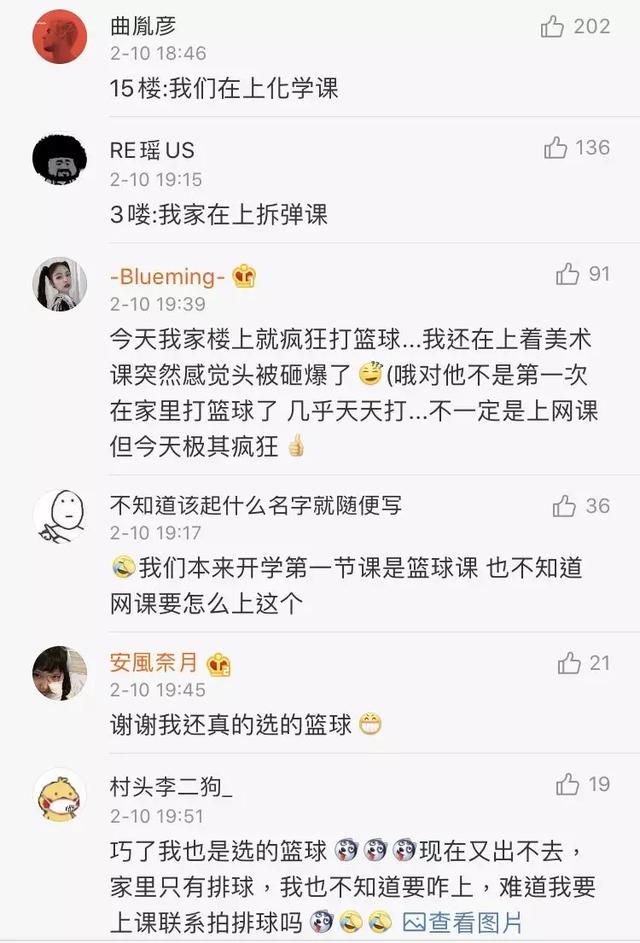This screenshot has width=640, height=943.
Task: Open avatar of 不知道该起什么名字就随便写
Action: point(60,515)
